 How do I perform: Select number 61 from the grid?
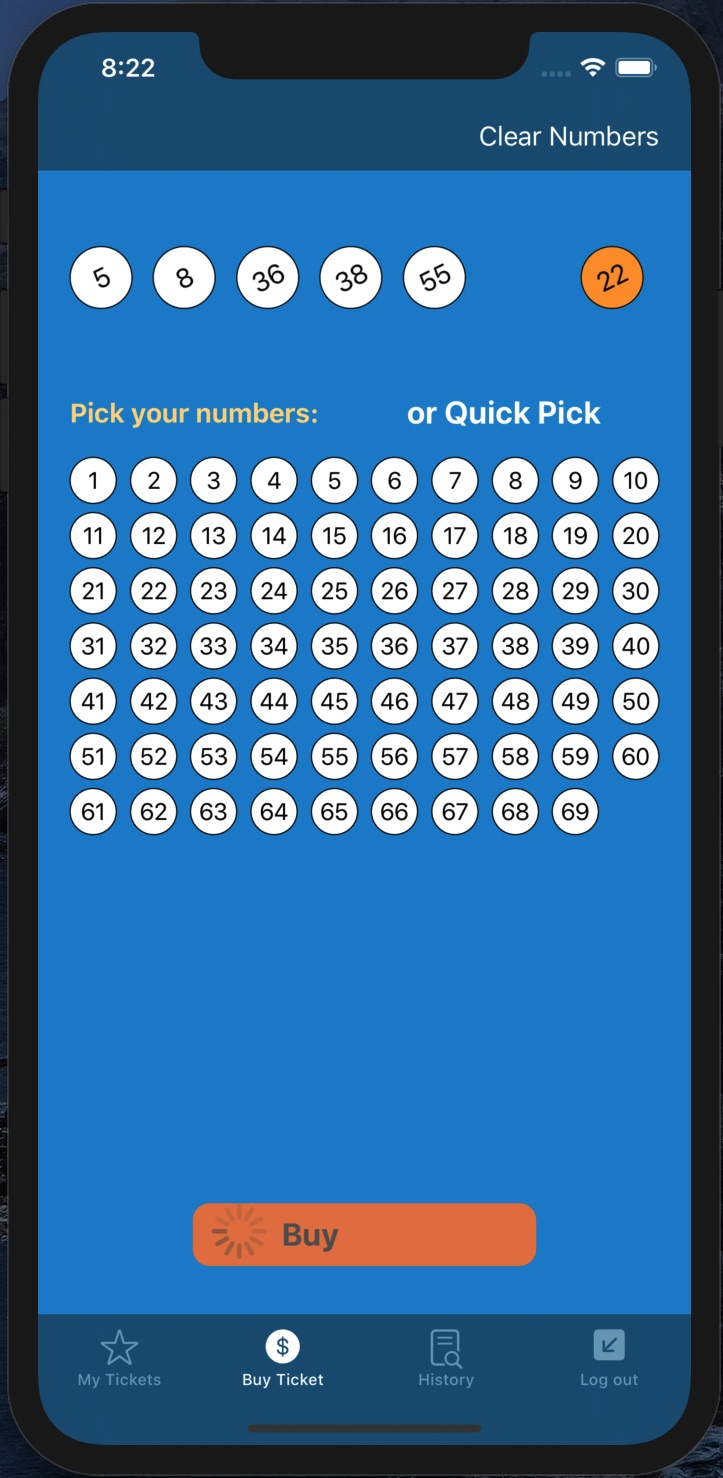point(93,811)
